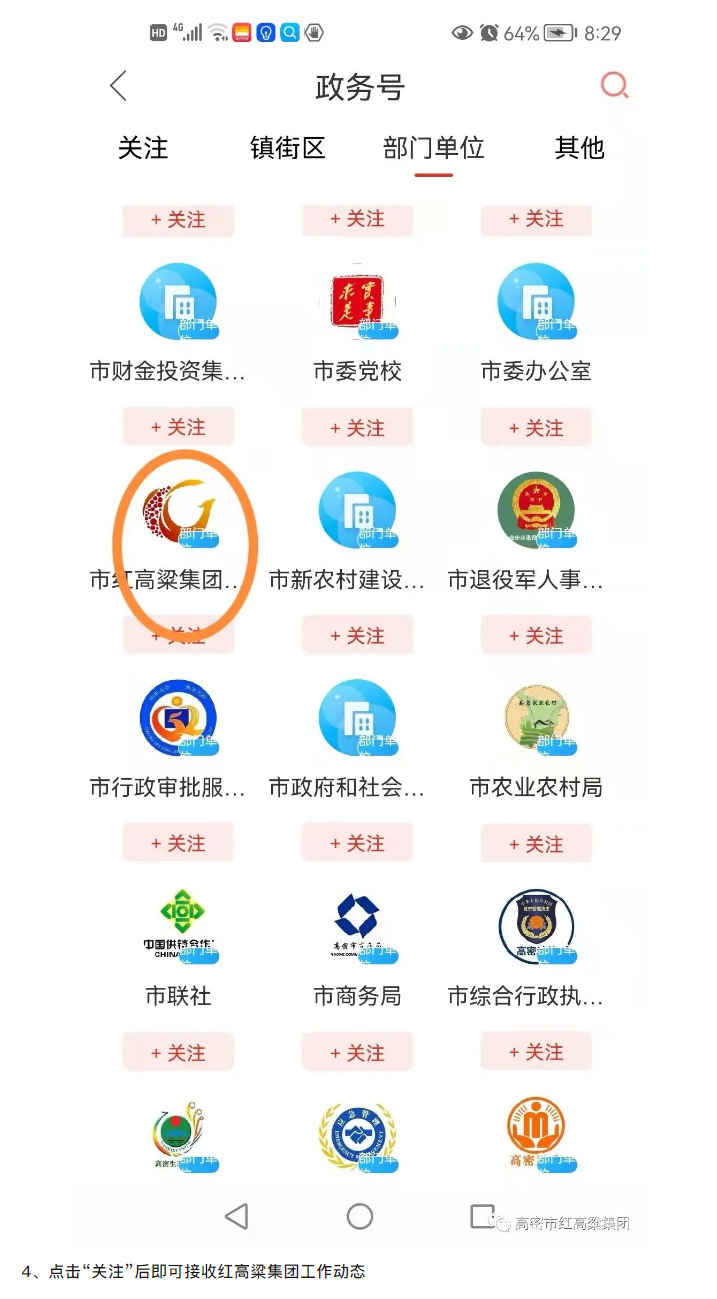Follow 市财金投资集团 with its 关注 button
Viewport: 717px width, 1299px height.
pyautogui.click(x=178, y=427)
